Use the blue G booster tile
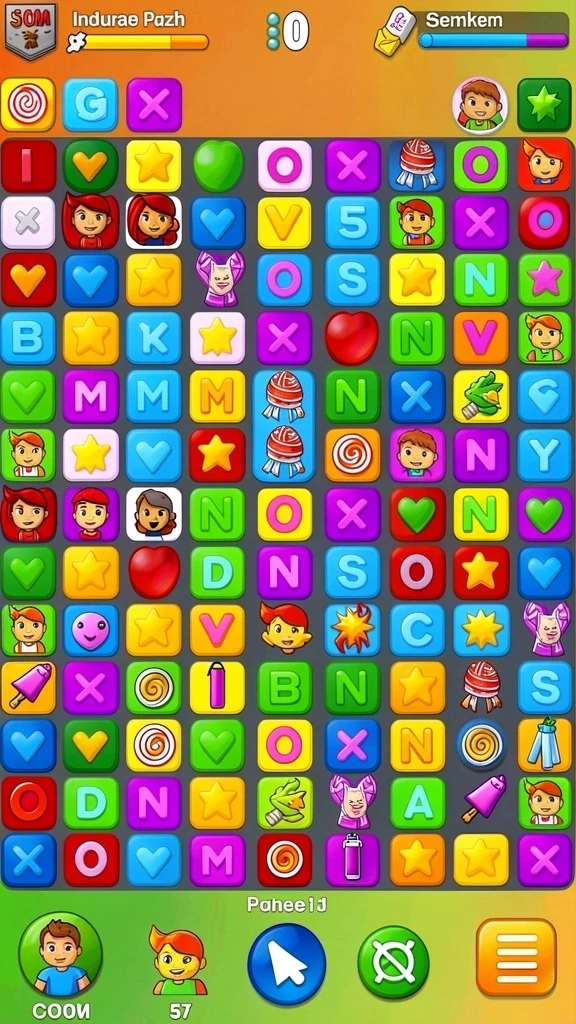576x1024 pixels. (x=90, y=104)
